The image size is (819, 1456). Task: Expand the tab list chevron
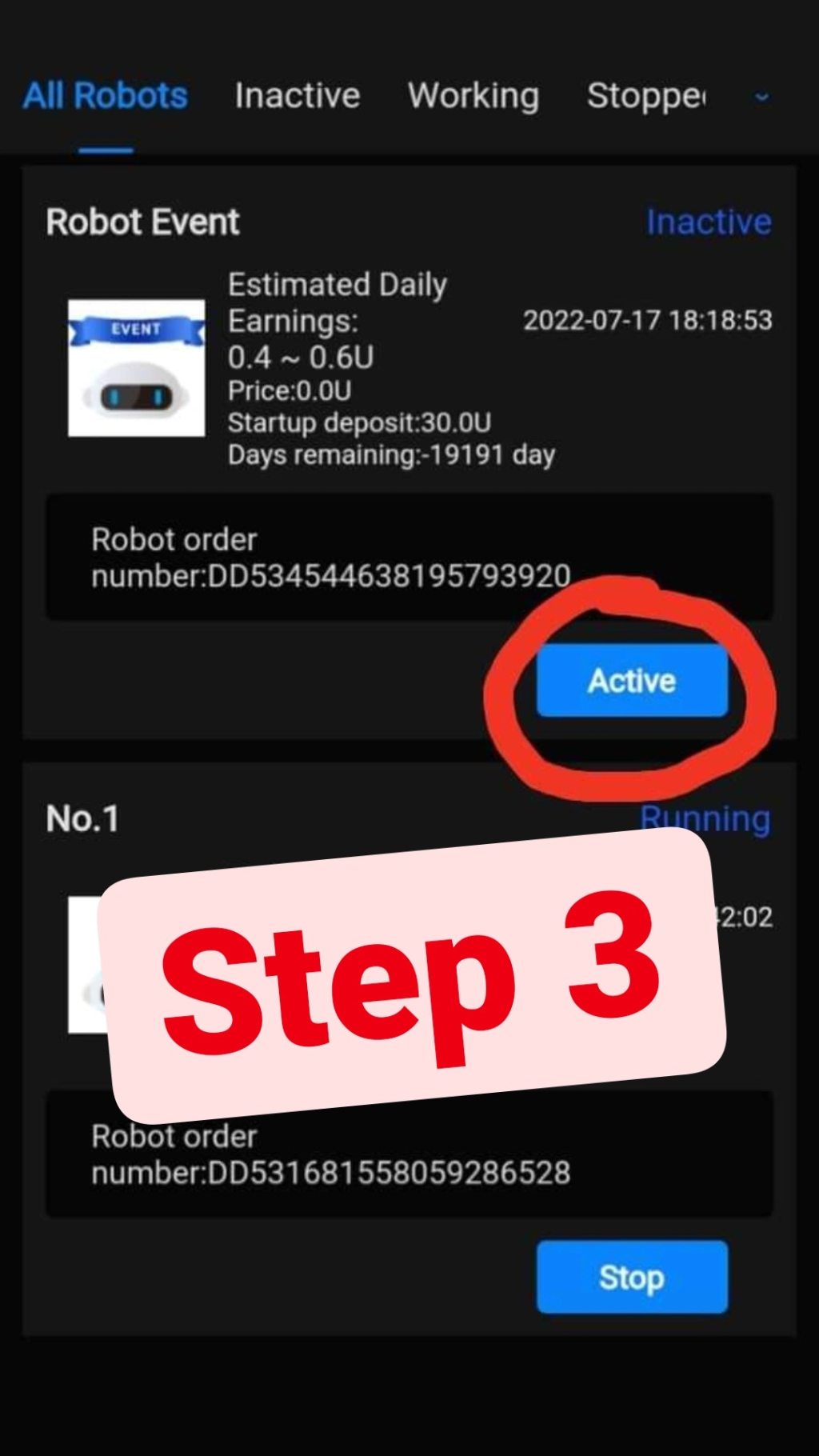(x=761, y=97)
